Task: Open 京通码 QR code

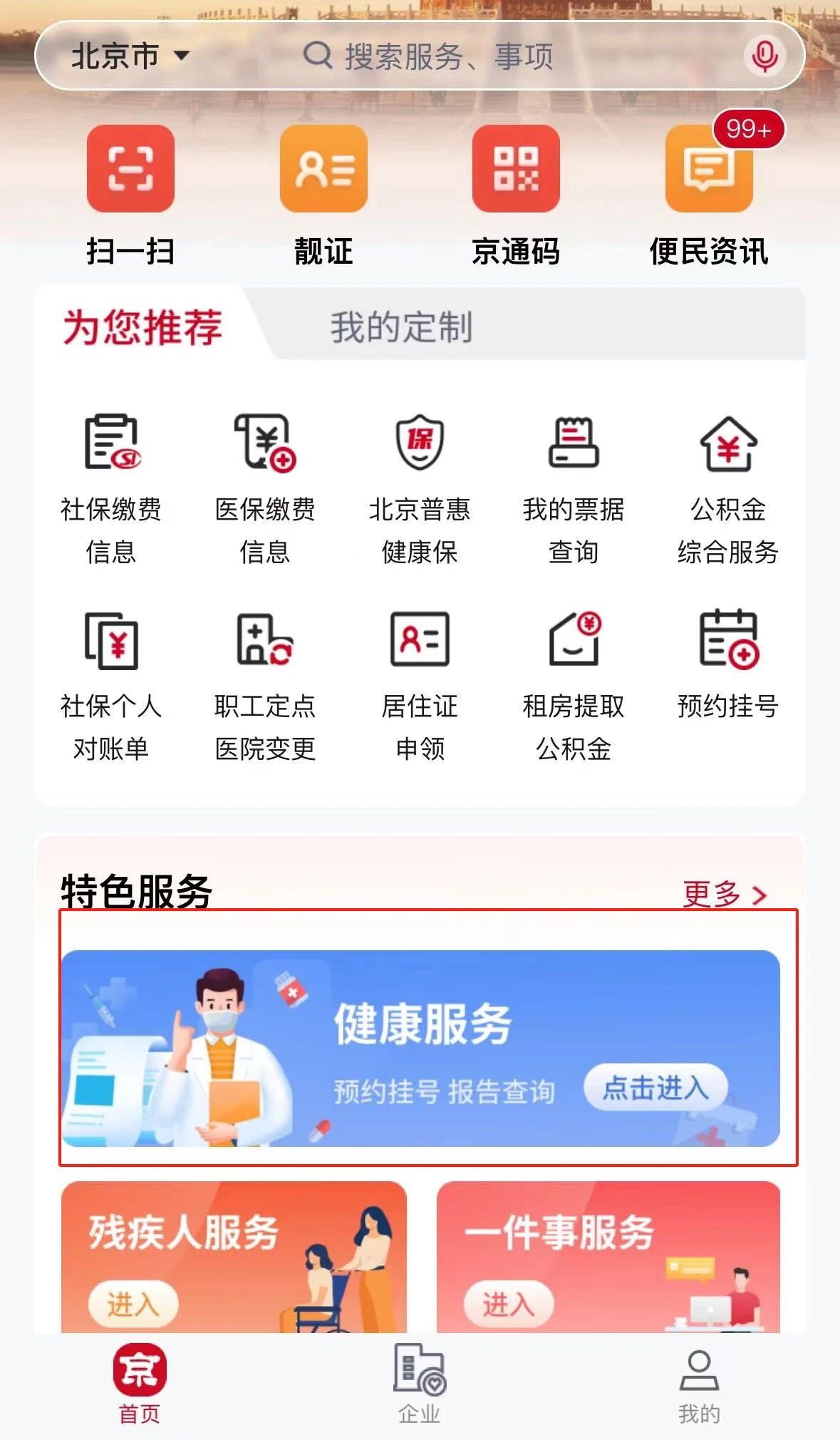Action: [x=516, y=195]
